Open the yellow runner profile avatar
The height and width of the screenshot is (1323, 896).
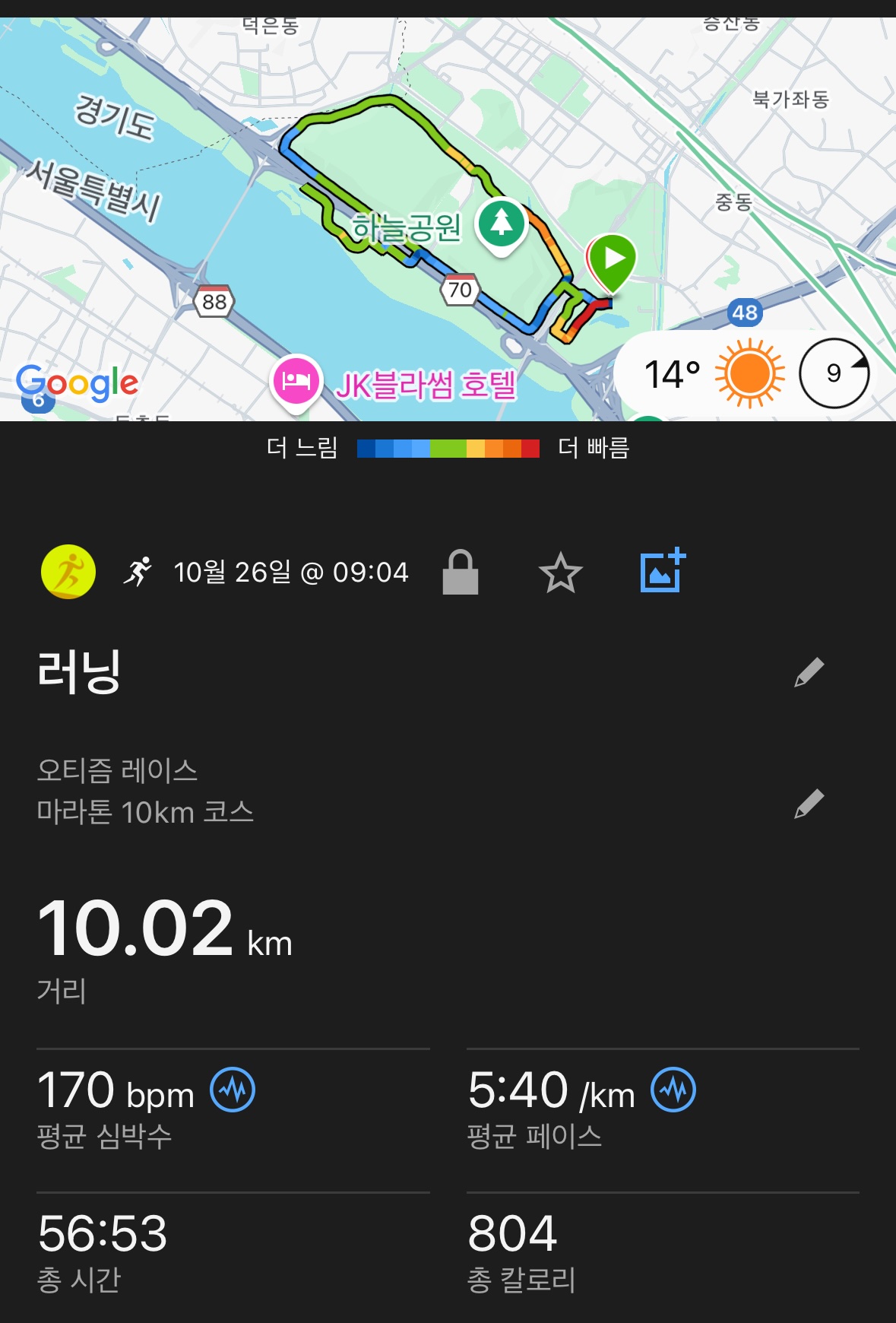point(68,572)
